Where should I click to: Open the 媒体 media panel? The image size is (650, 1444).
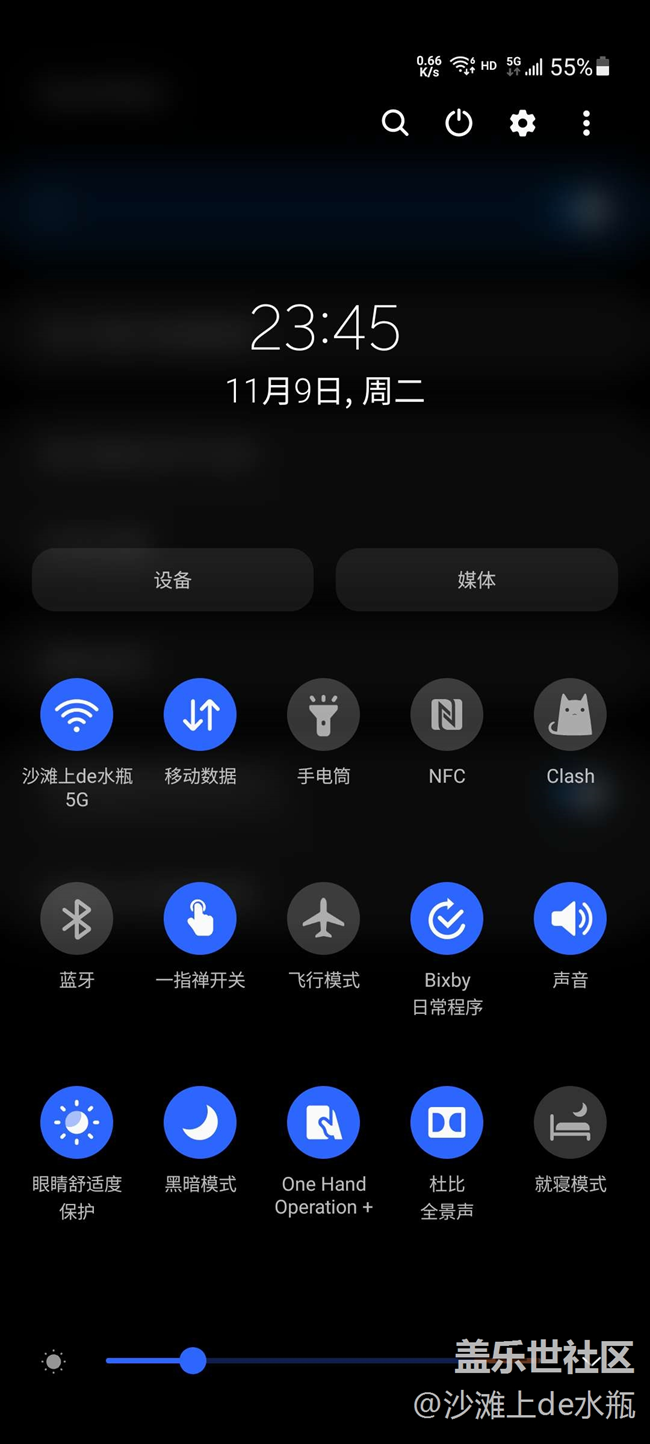476,580
